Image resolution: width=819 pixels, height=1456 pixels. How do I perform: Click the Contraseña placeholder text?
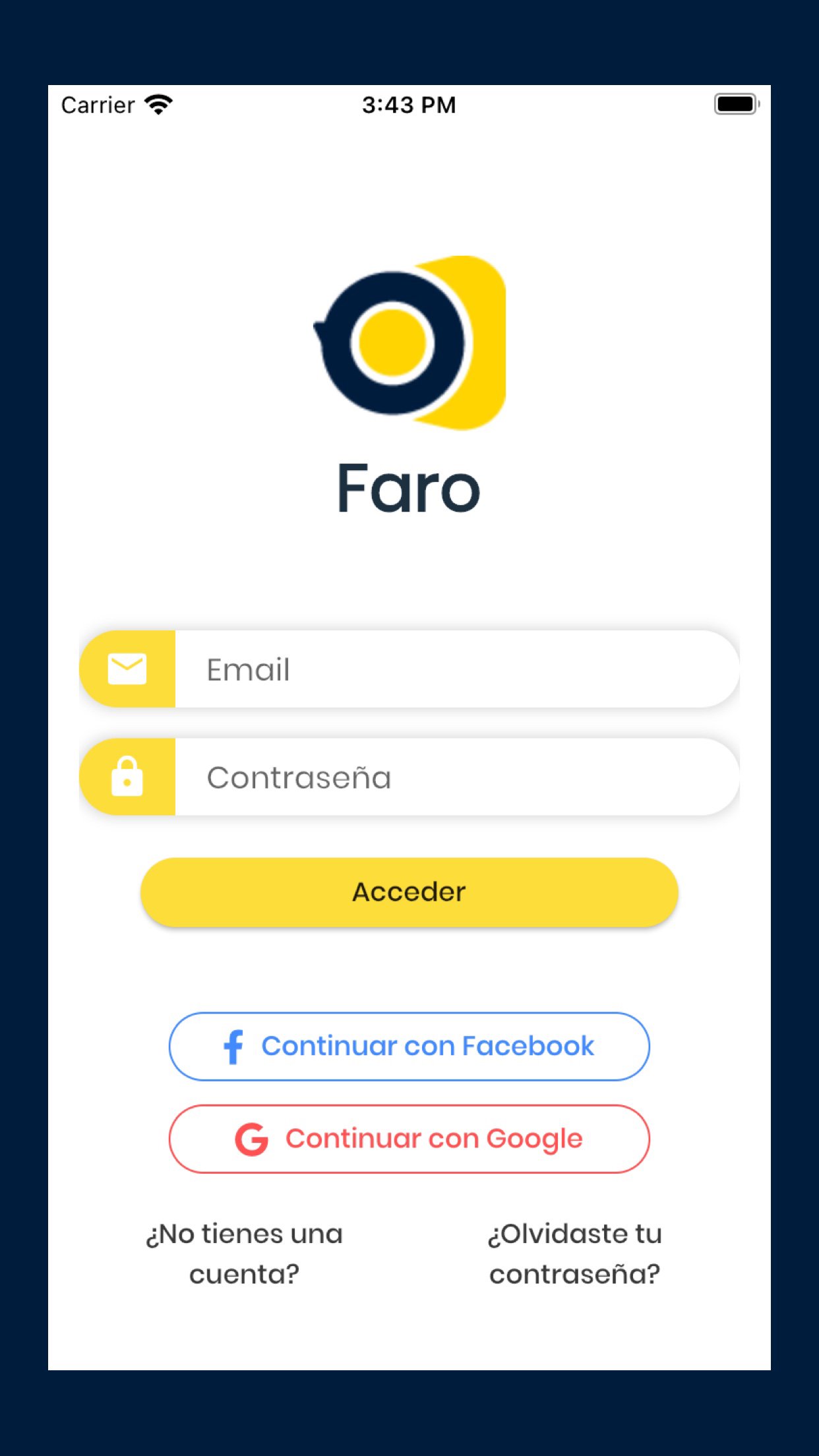point(299,777)
